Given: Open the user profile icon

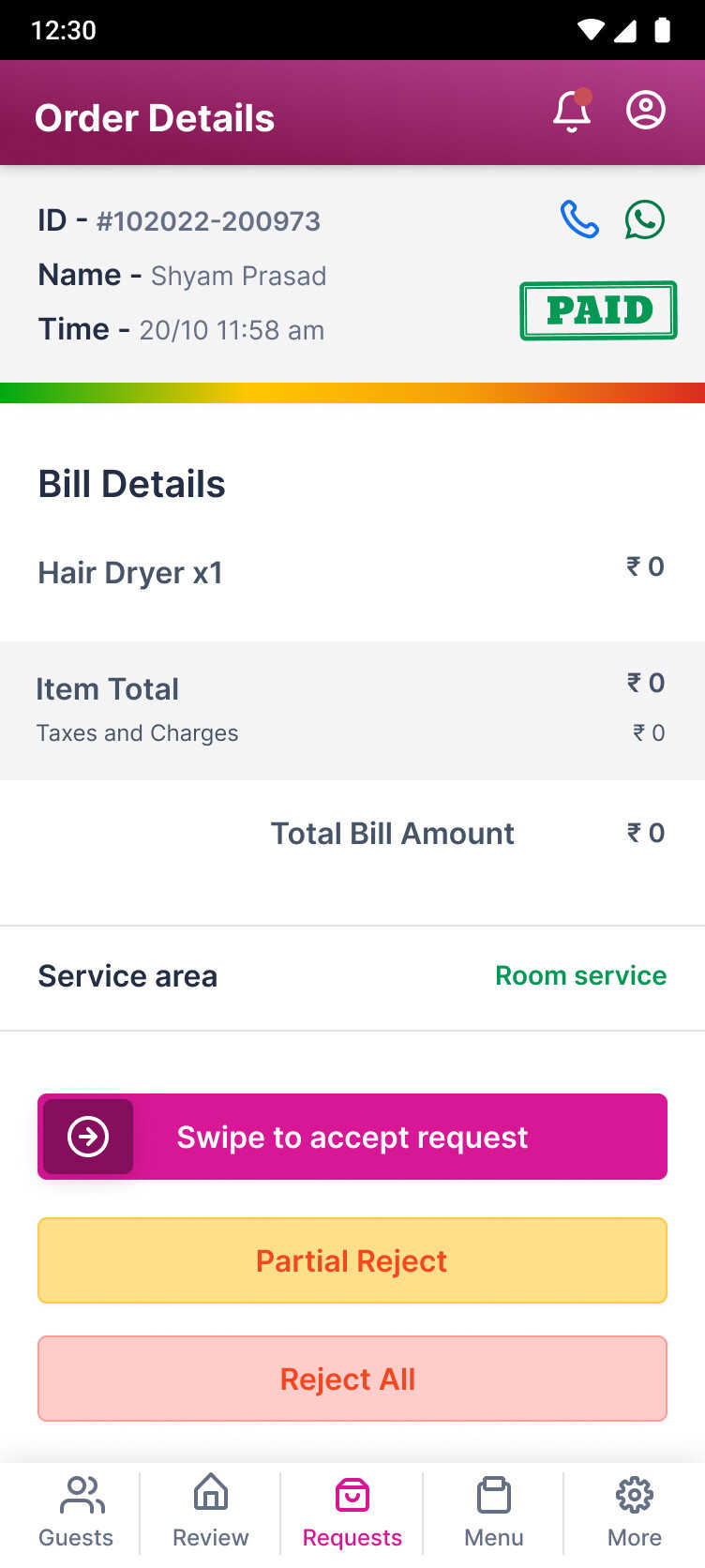Looking at the screenshot, I should click(646, 111).
